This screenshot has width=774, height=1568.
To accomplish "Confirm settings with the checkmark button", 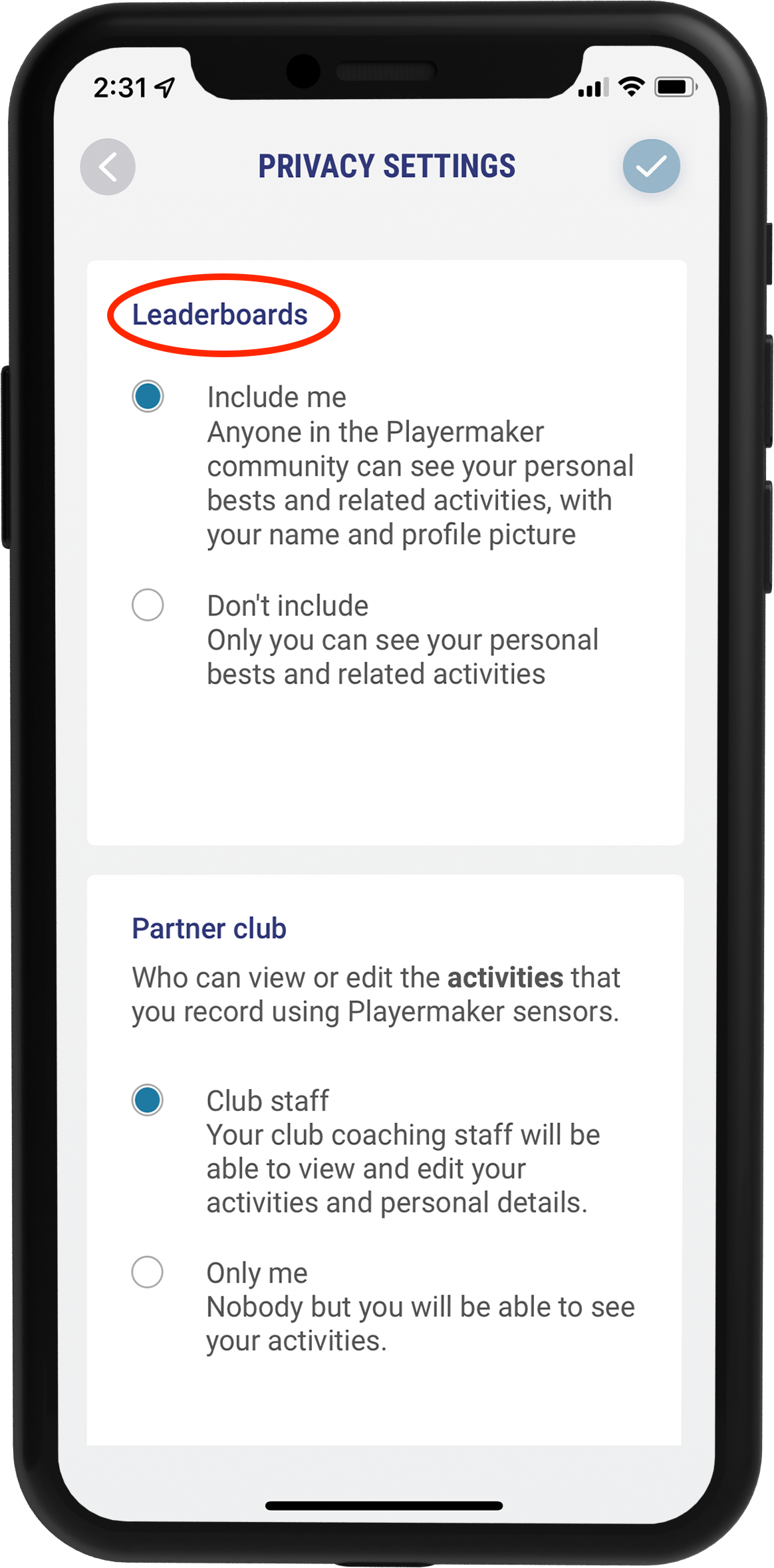I will click(651, 166).
